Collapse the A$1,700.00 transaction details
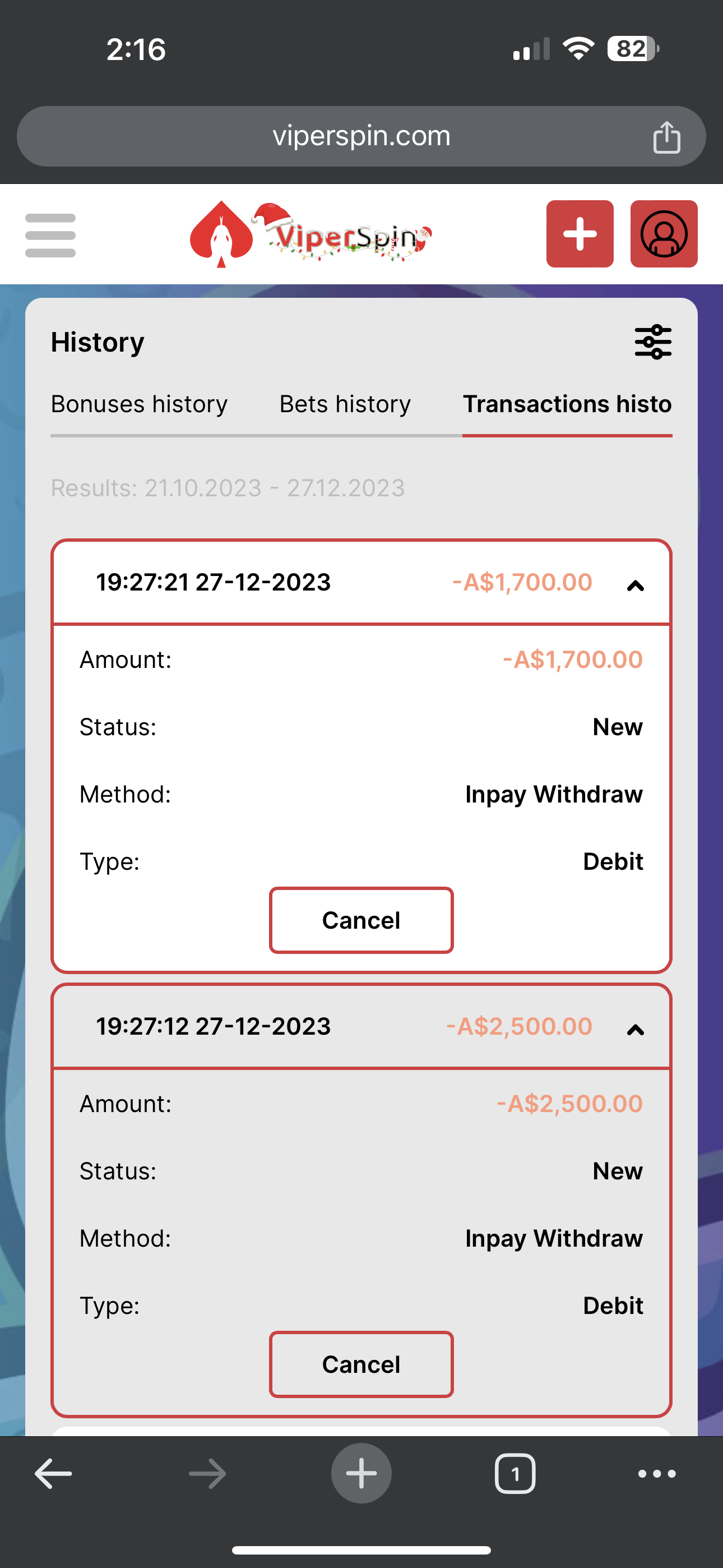Image resolution: width=723 pixels, height=1568 pixels. pos(635,585)
